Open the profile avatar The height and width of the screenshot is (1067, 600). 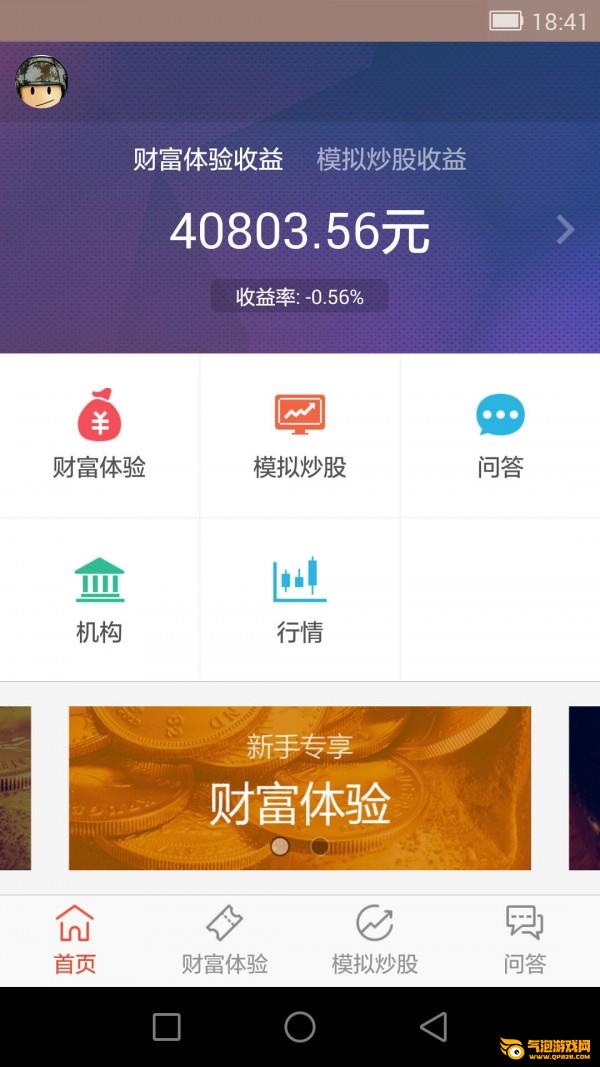41,81
